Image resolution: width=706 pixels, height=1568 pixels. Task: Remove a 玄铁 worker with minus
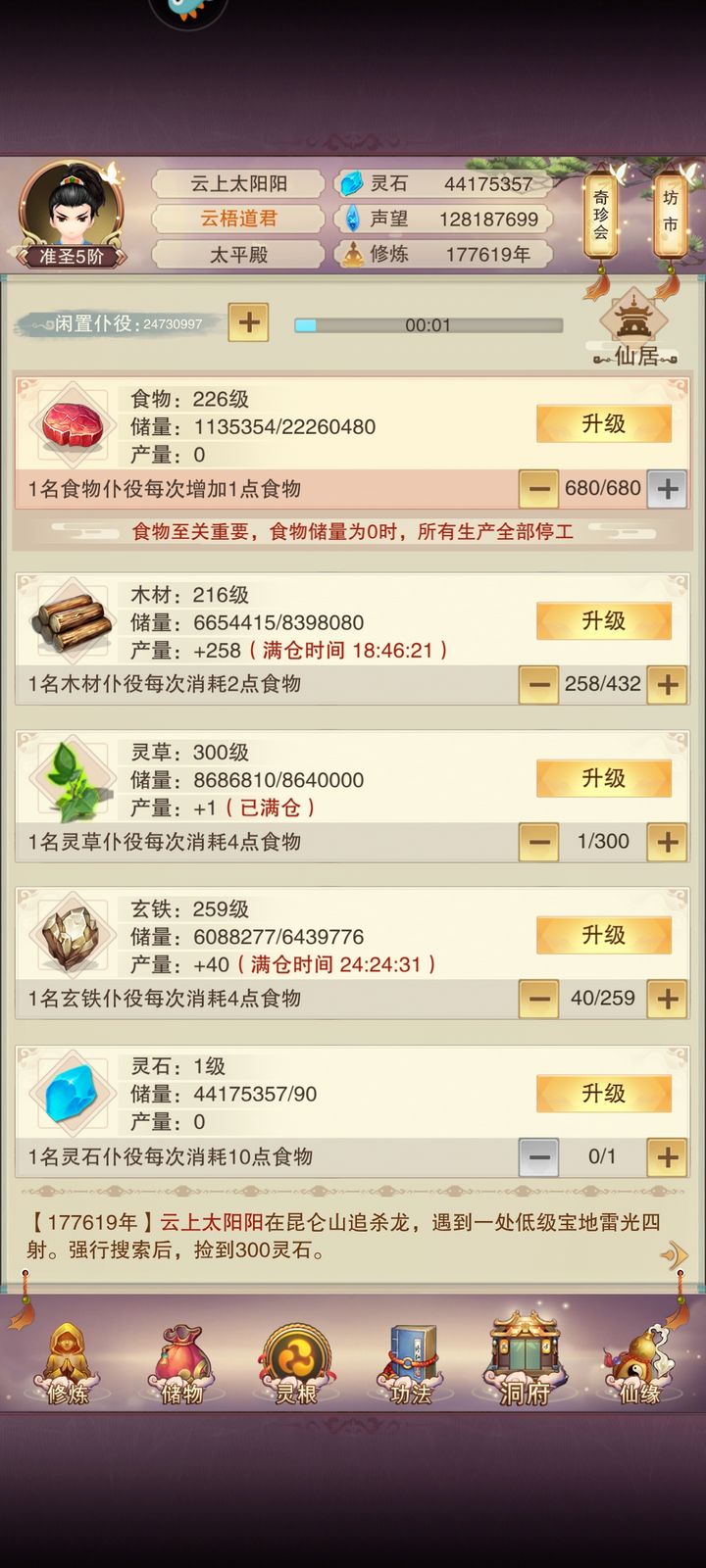point(537,999)
